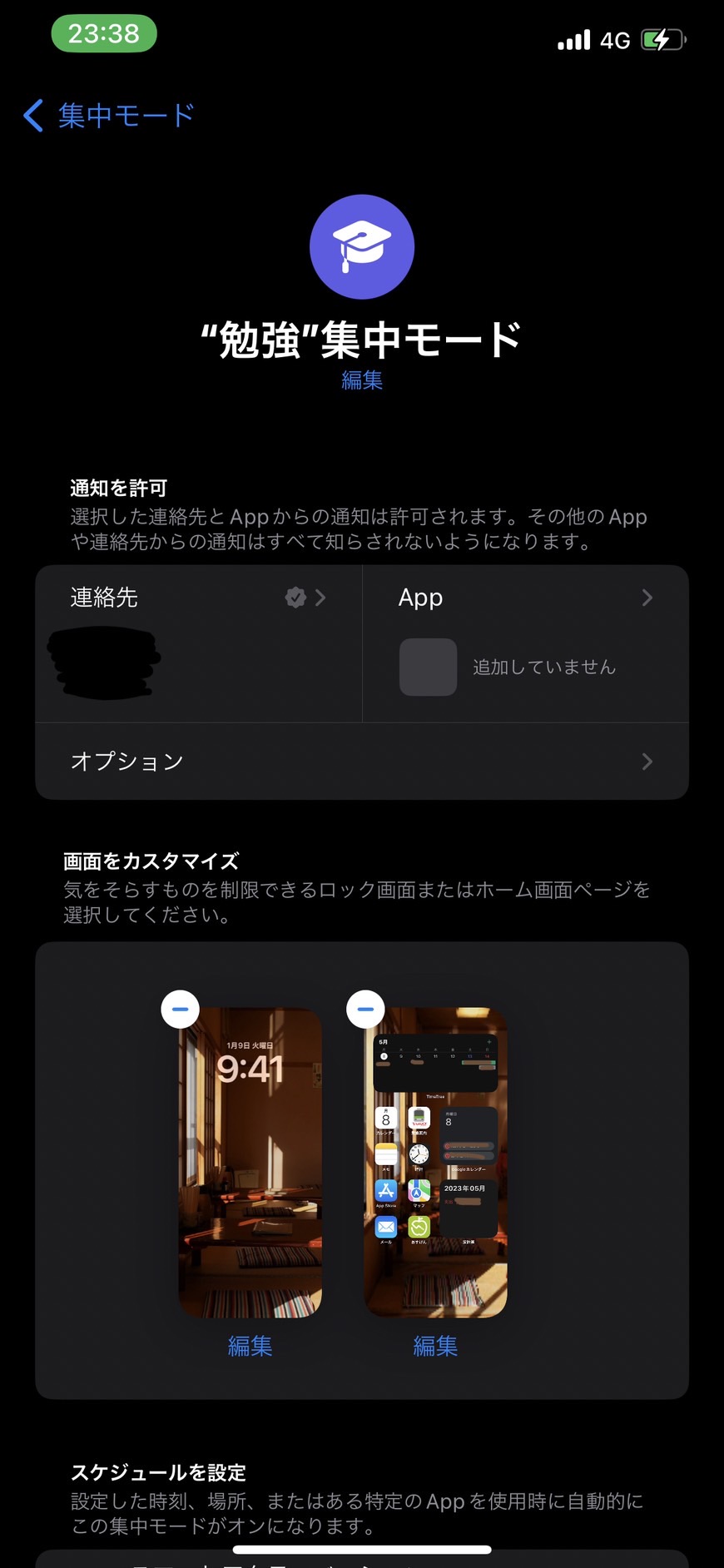Edit the home screen page selection
The width and height of the screenshot is (724, 1568).
click(x=435, y=1346)
